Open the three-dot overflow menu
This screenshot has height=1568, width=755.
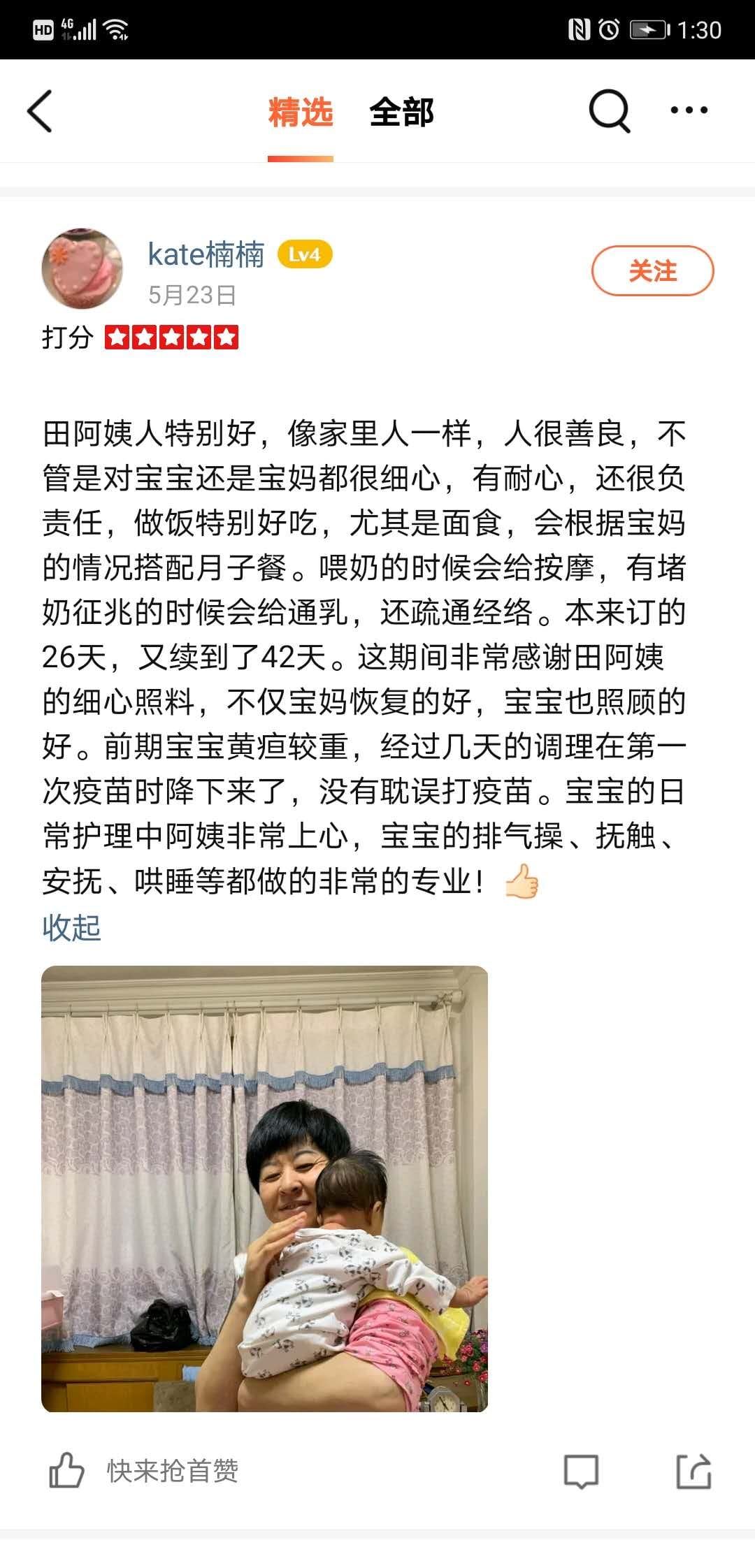[689, 110]
